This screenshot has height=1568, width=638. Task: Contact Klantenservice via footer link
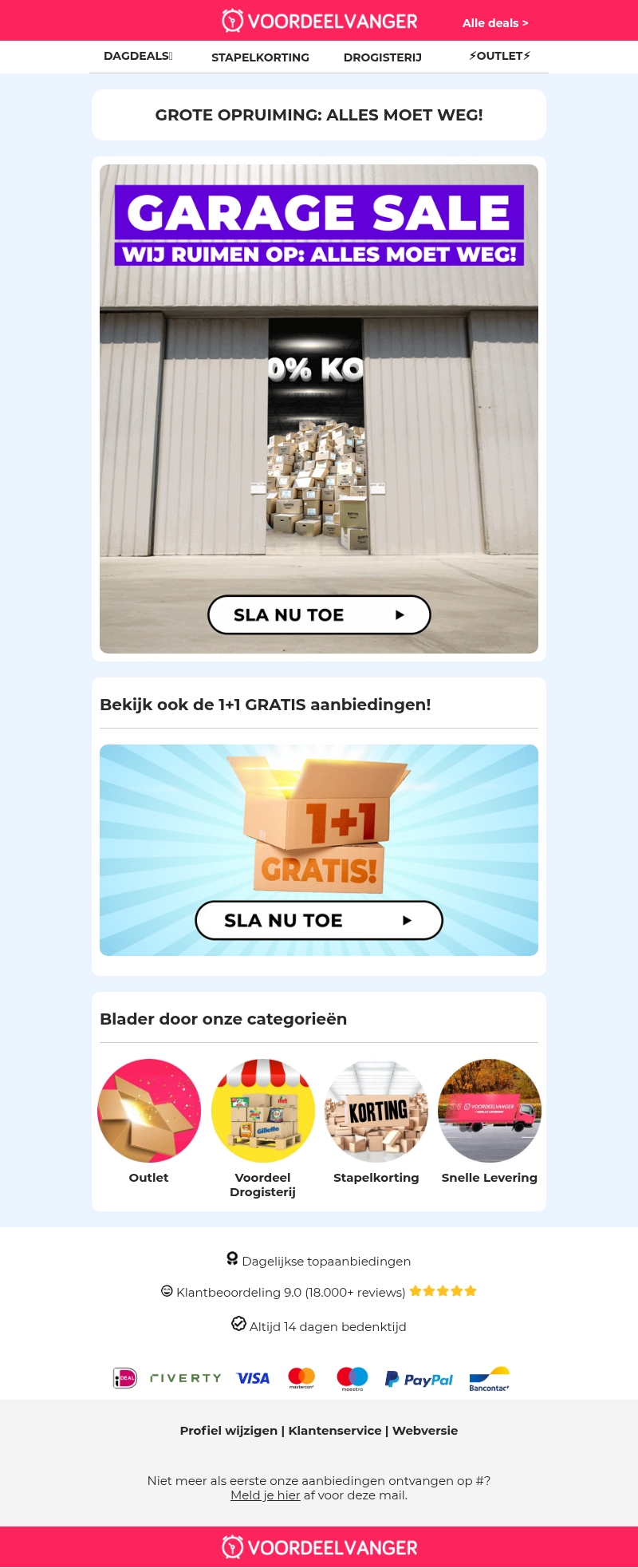(x=335, y=1430)
